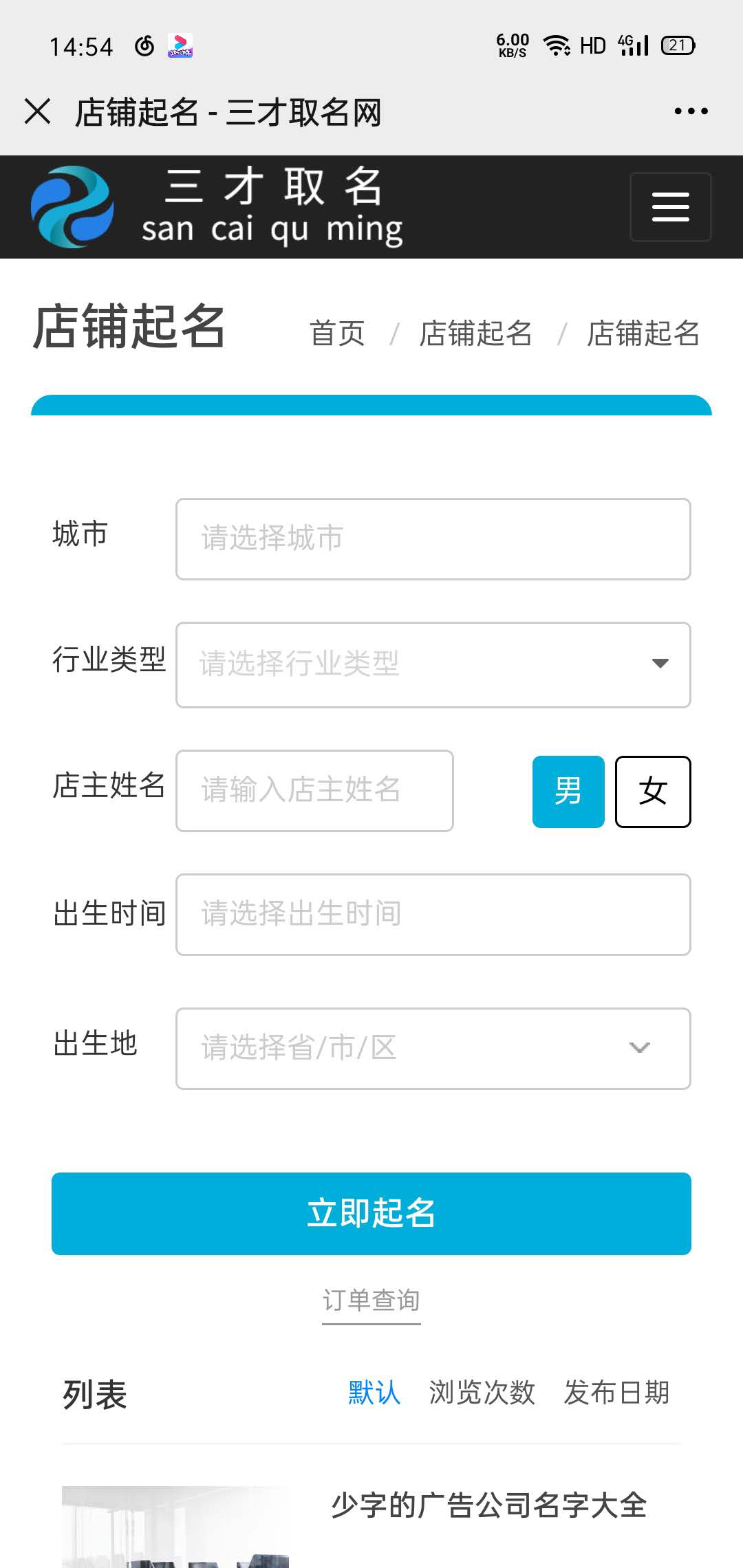Open article 少字的广告公司名字大全

(489, 1505)
